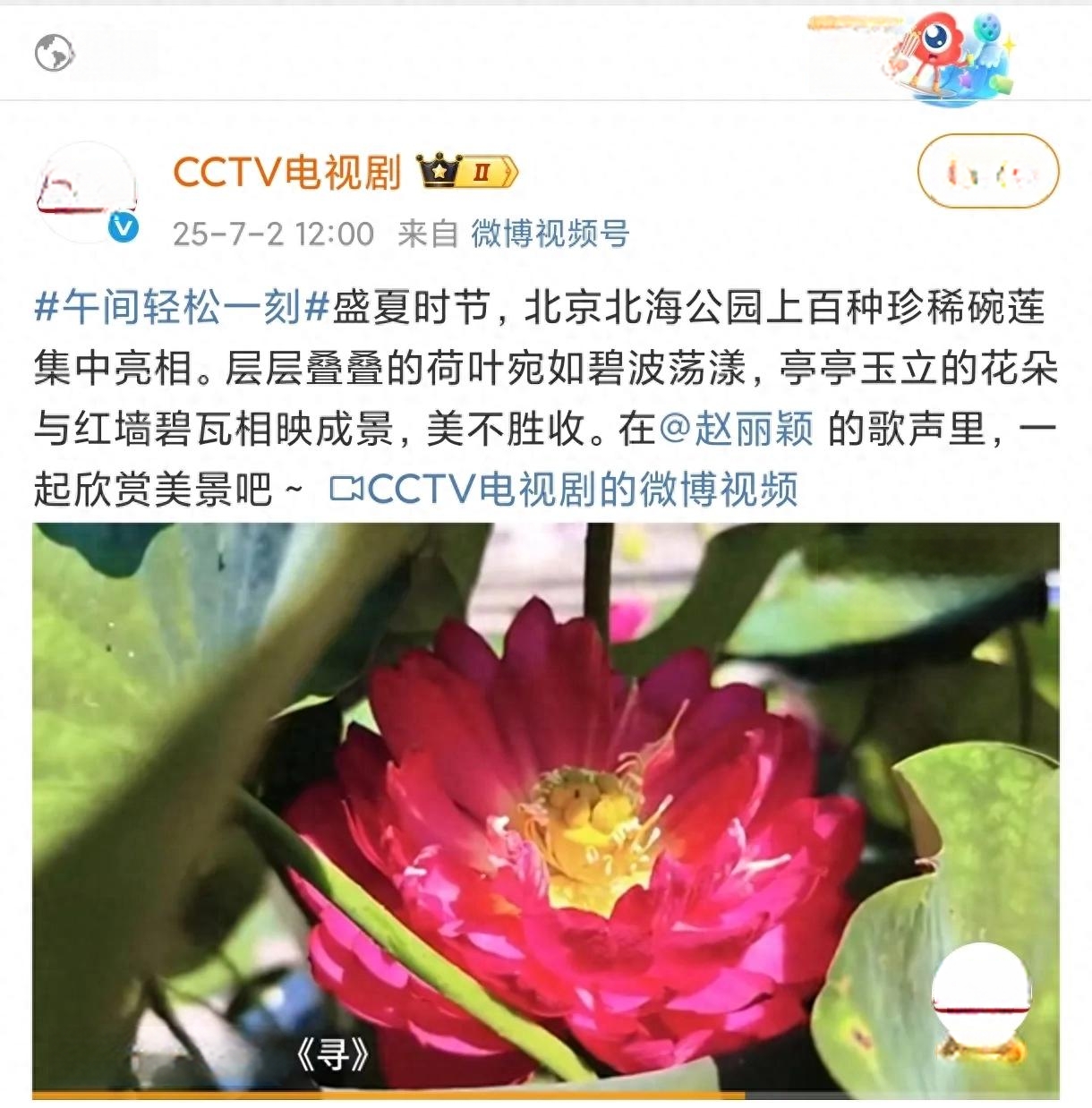The image size is (1092, 1108).
Task: Play the lotus flower video
Action: pos(546,810)
